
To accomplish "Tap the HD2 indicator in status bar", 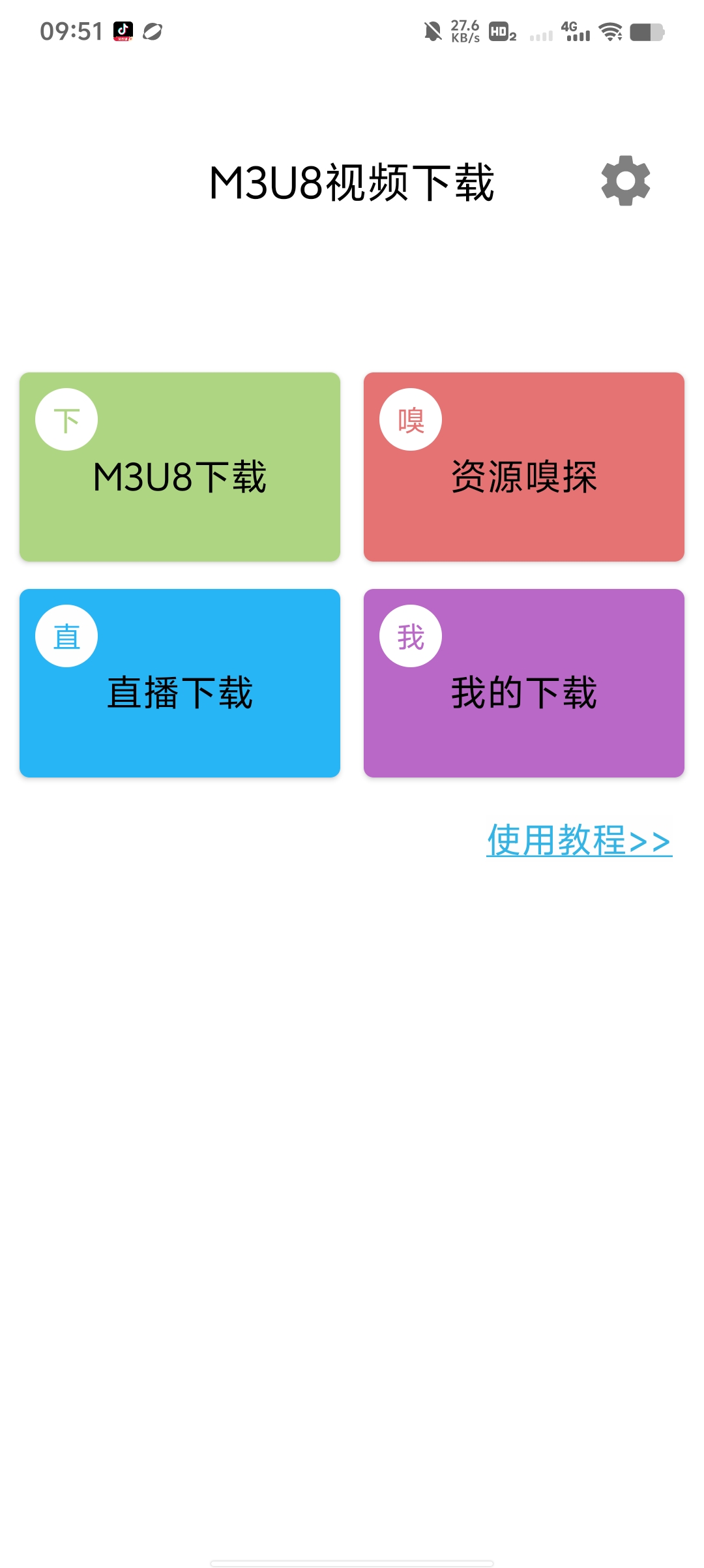I will coord(502,33).
